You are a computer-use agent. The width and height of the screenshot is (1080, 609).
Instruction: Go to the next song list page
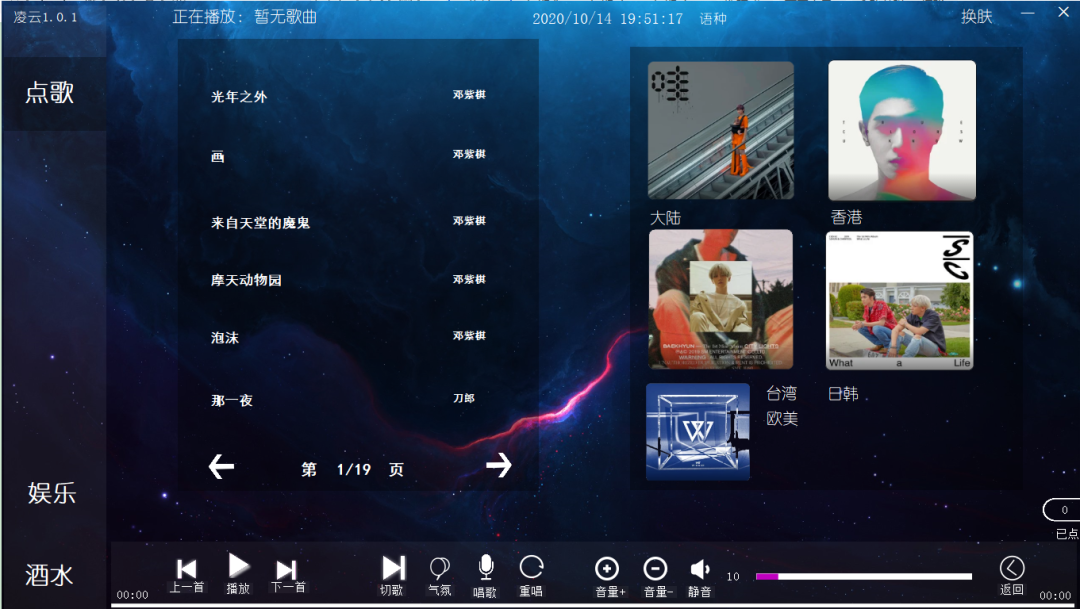tap(498, 466)
